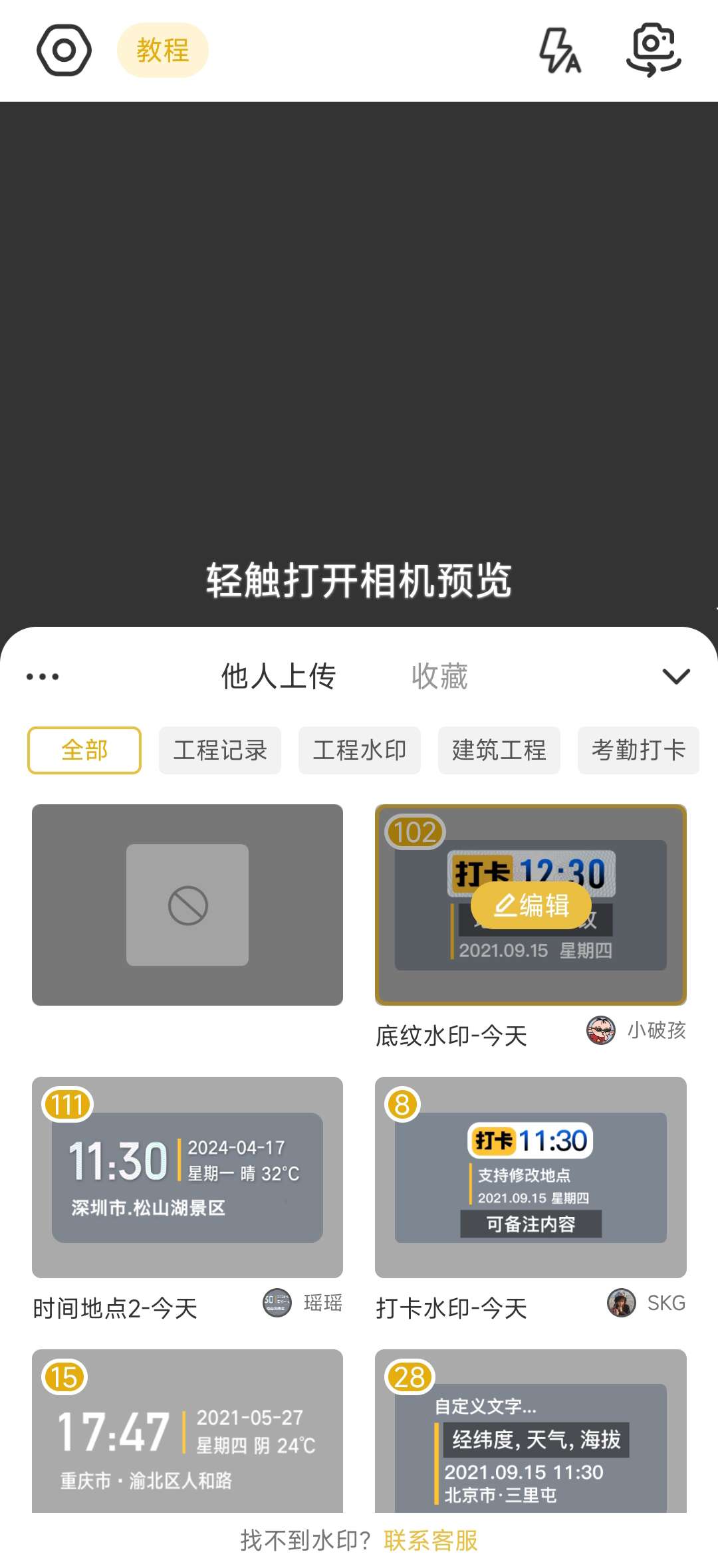Filter by 建筑工程

point(499,750)
